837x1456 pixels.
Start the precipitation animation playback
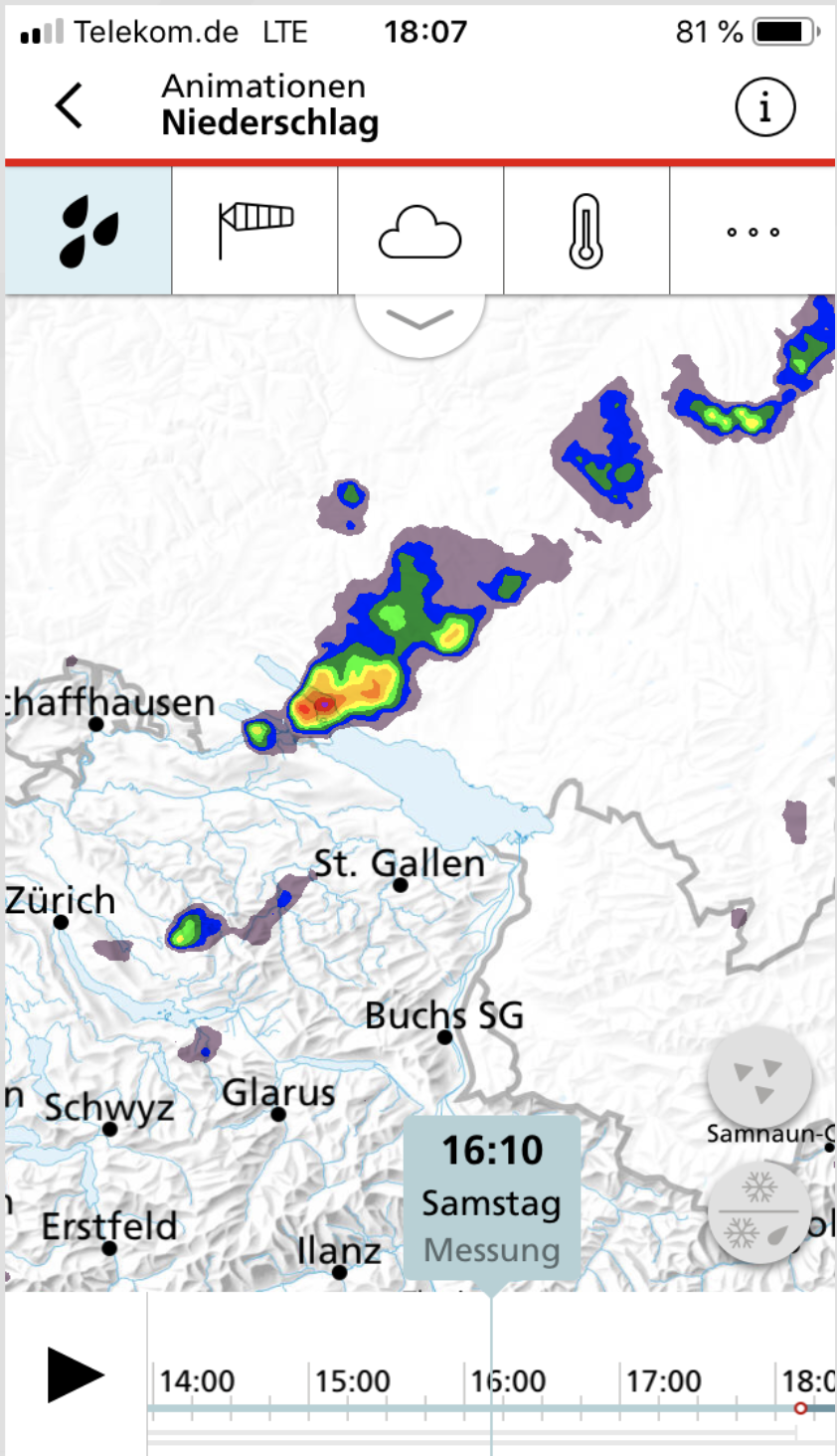coord(76,1376)
